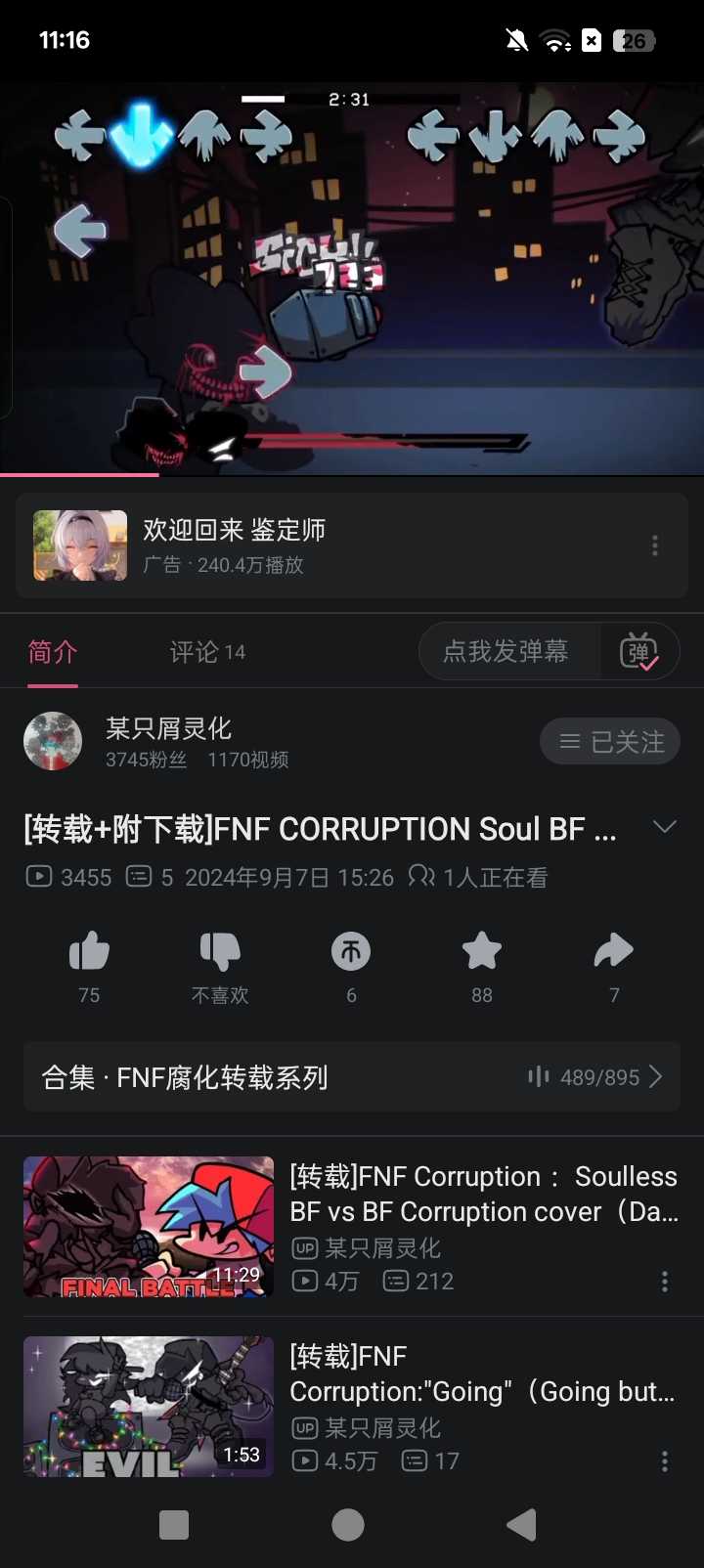Go back with the system back button

click(x=522, y=1525)
